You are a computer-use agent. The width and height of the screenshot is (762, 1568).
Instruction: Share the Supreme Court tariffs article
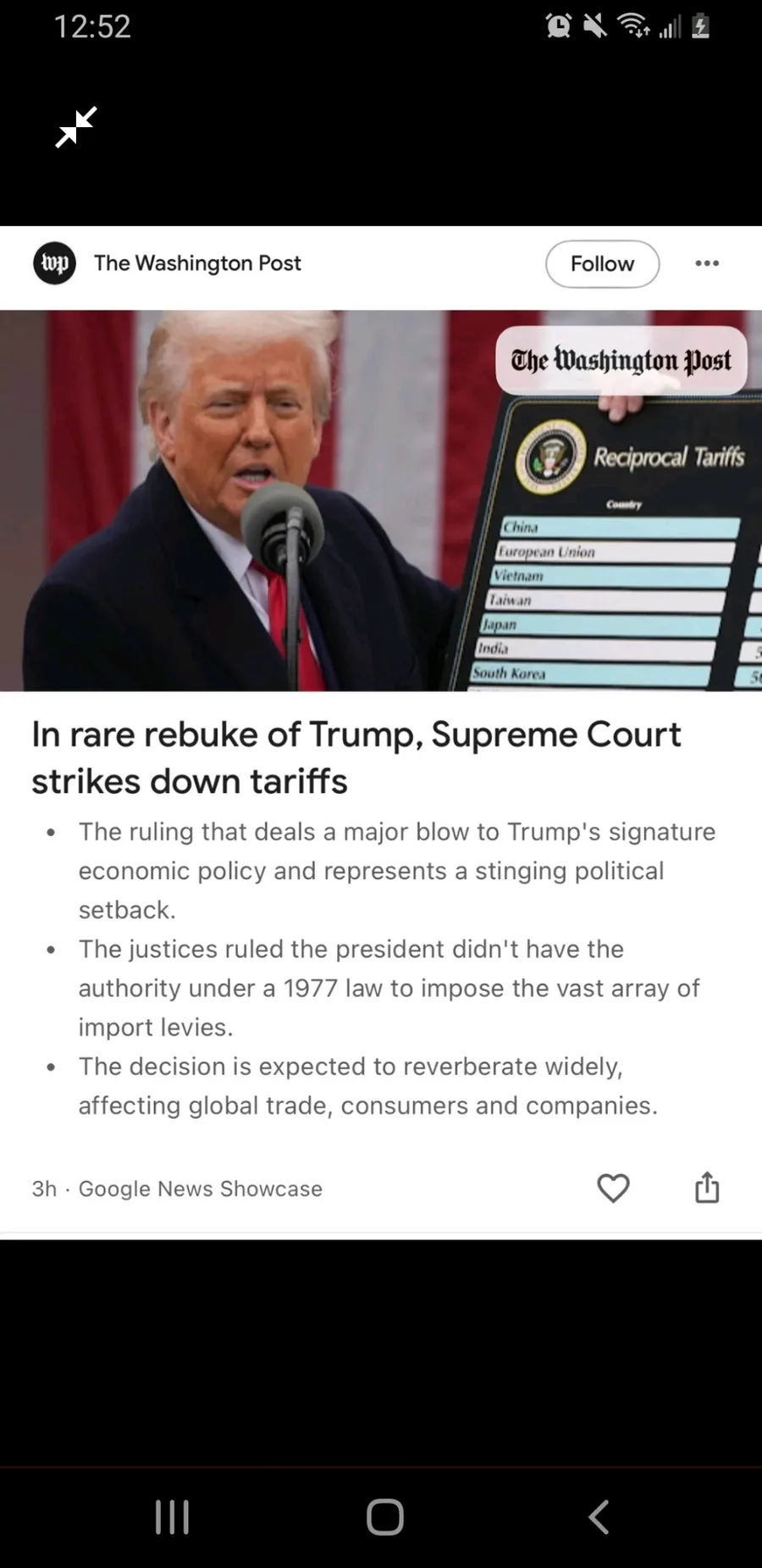point(707,1188)
